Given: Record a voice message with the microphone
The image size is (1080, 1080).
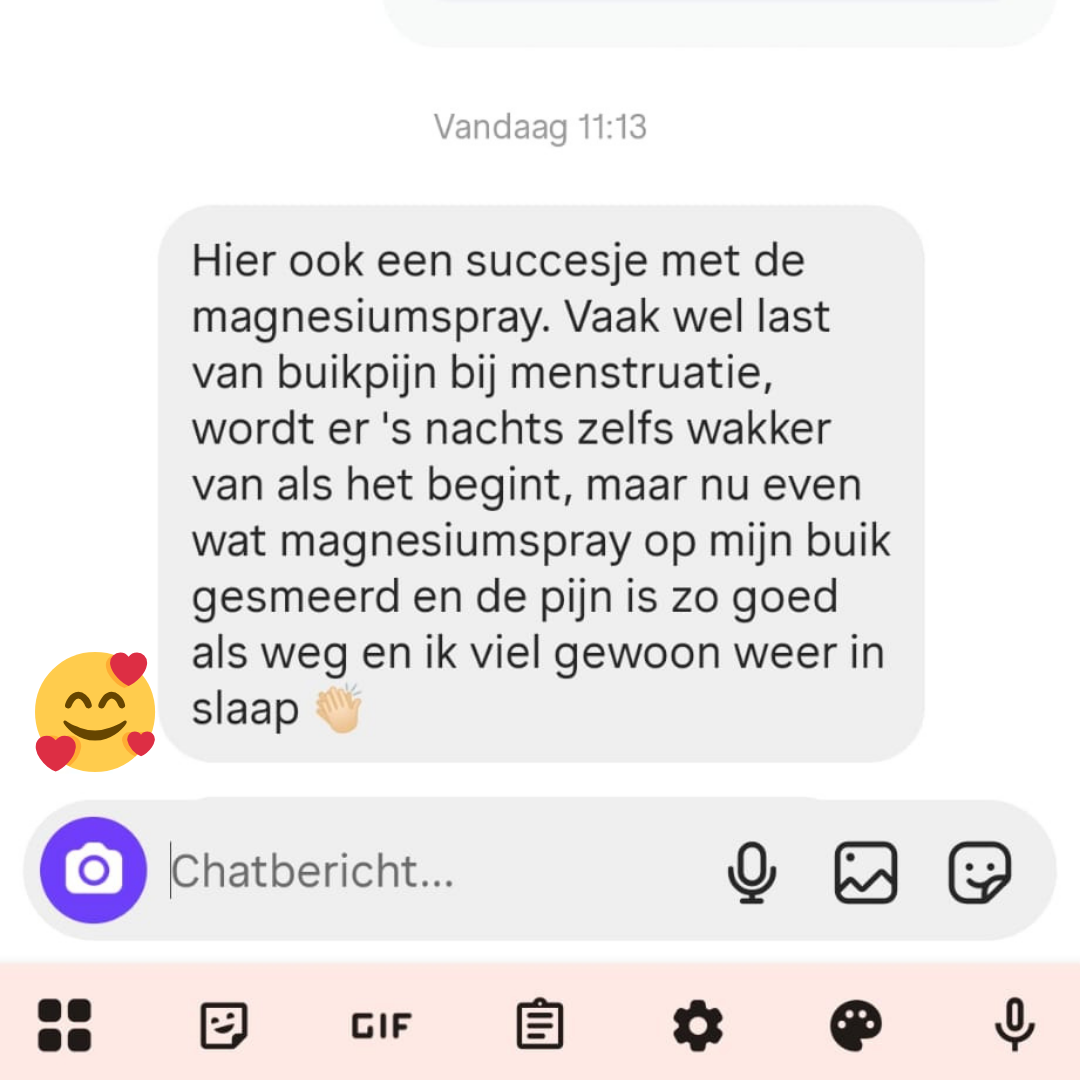Looking at the screenshot, I should [x=751, y=872].
